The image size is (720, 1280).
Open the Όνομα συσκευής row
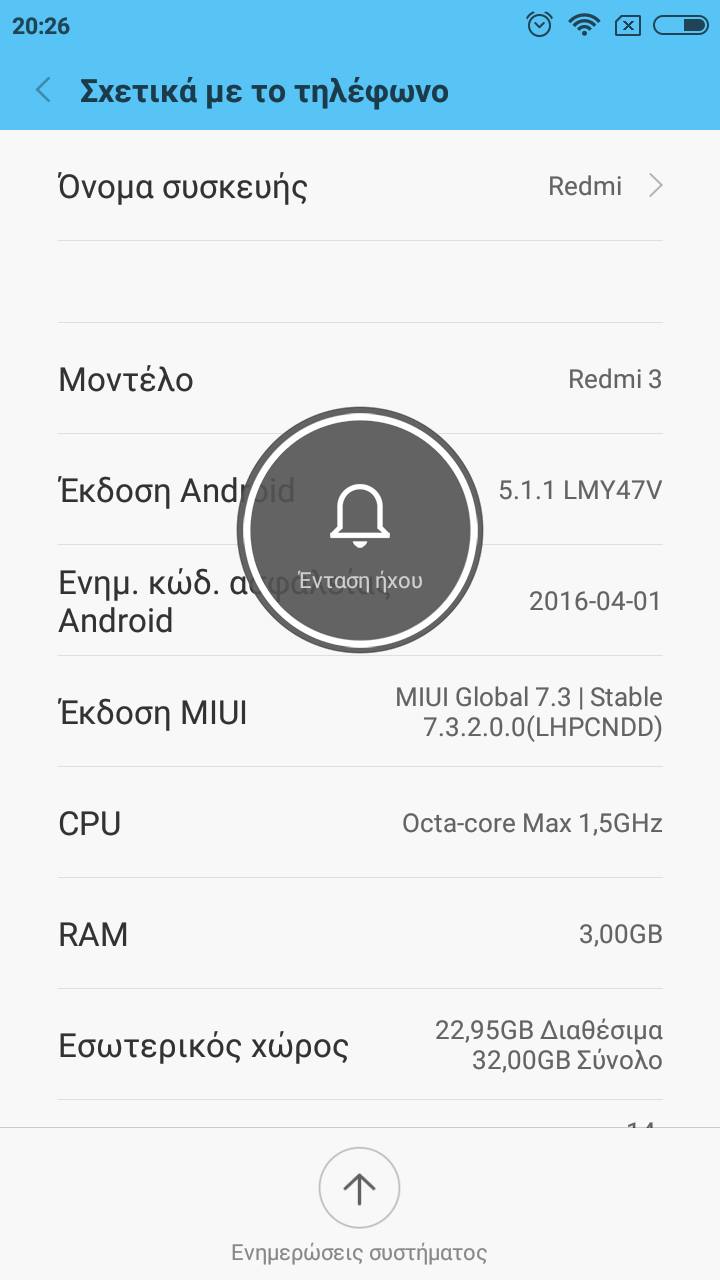360,187
